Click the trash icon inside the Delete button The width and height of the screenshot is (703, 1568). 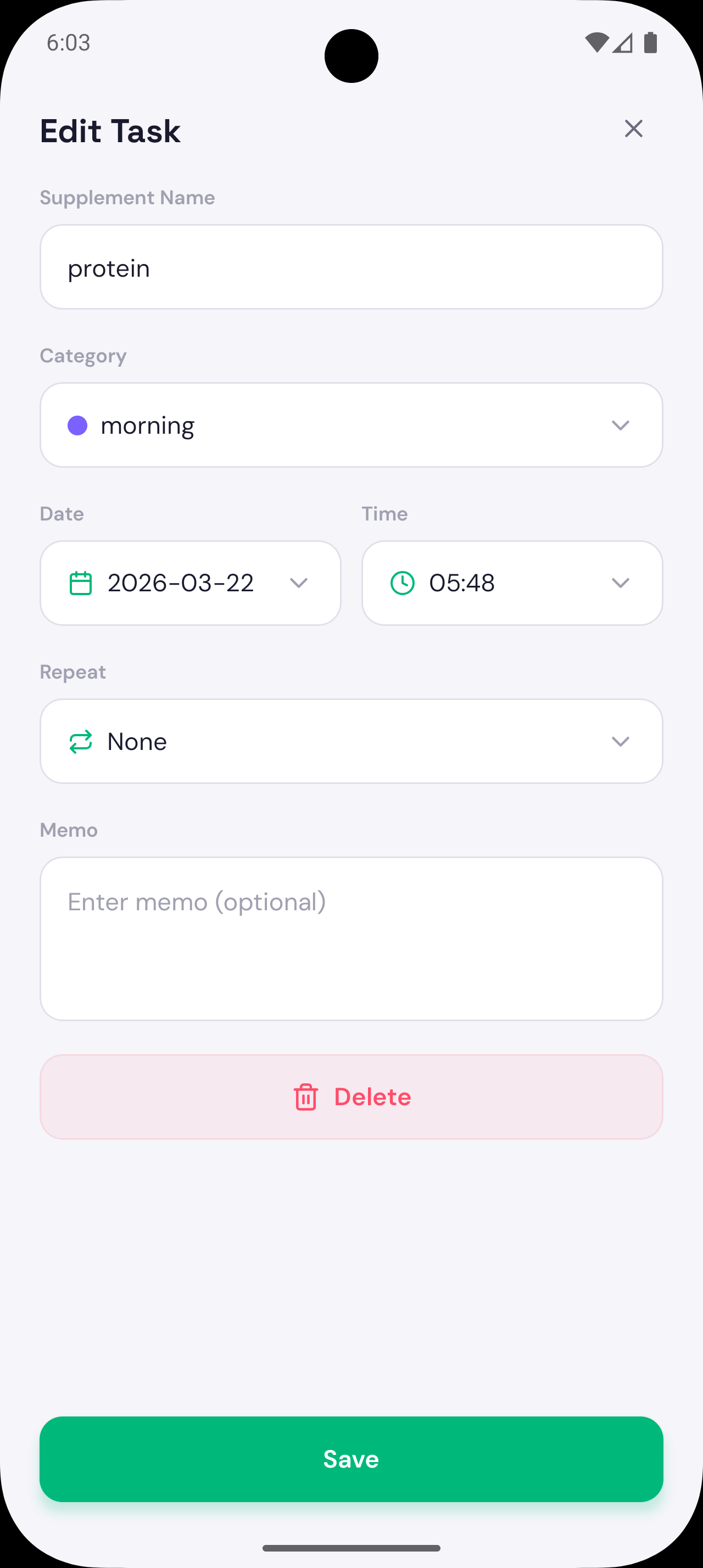[x=306, y=1096]
